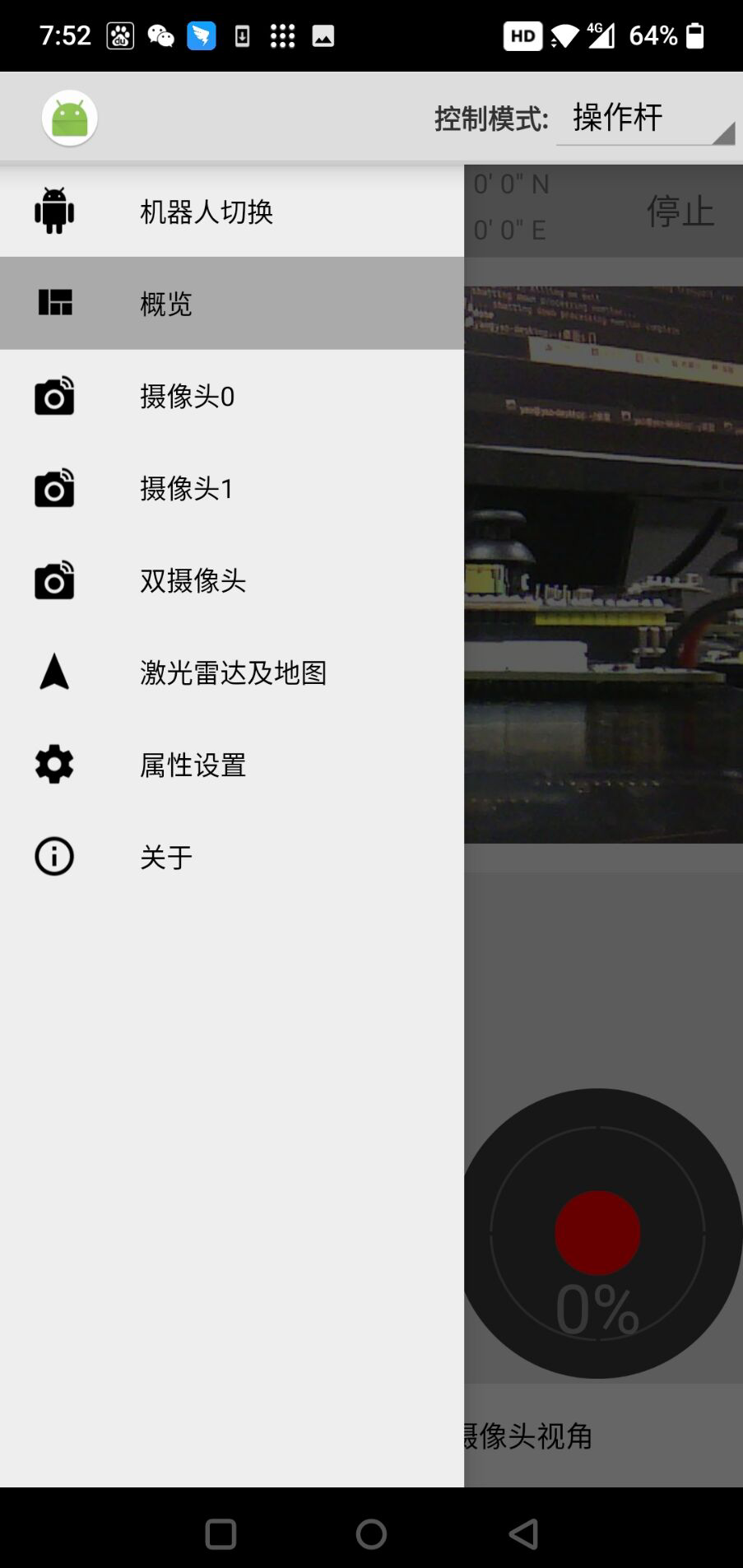Click the 摄像头视角 label
Image resolution: width=743 pixels, height=1568 pixels.
point(529,1436)
